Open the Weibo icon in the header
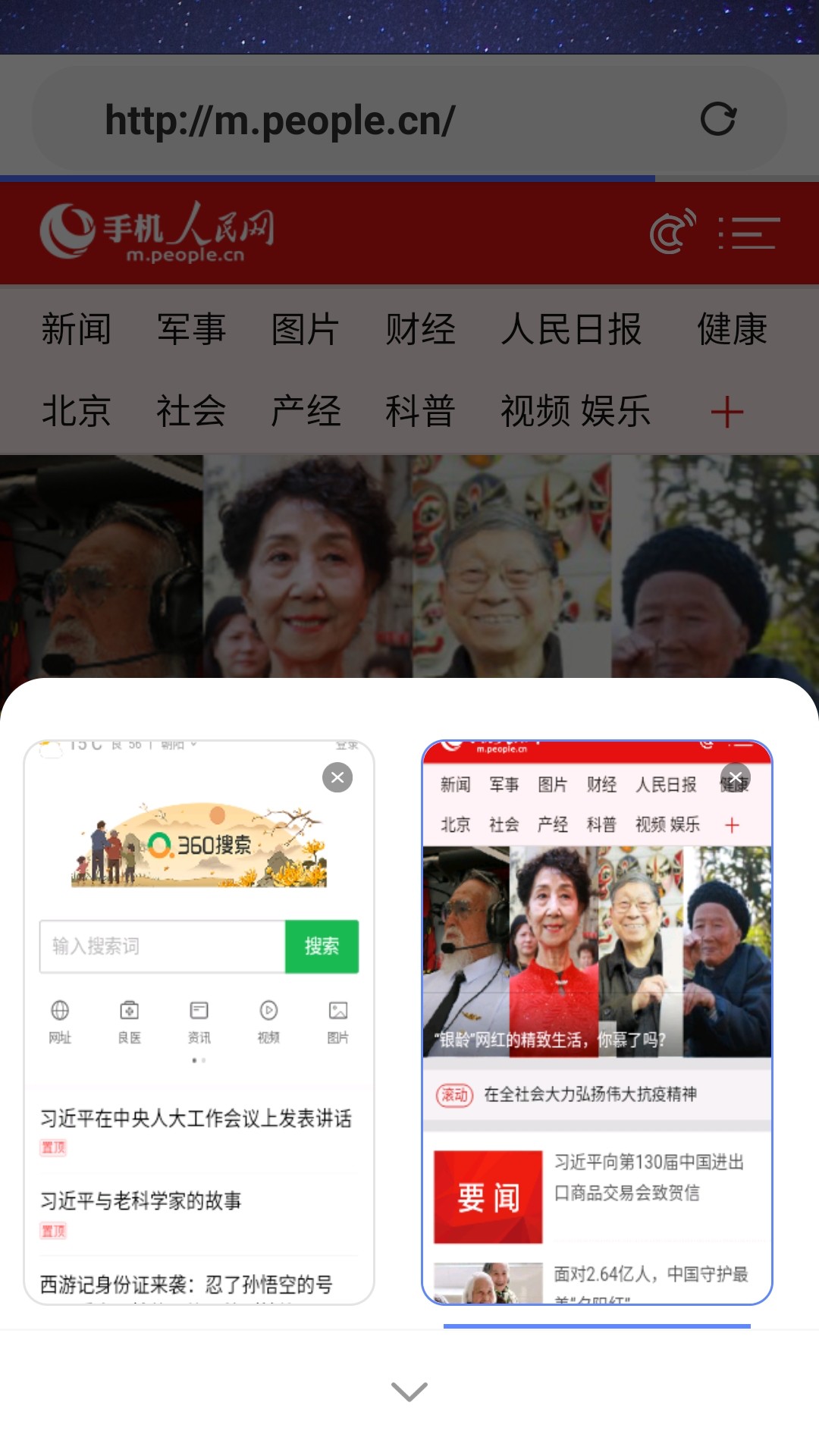819x1456 pixels. coord(672,233)
